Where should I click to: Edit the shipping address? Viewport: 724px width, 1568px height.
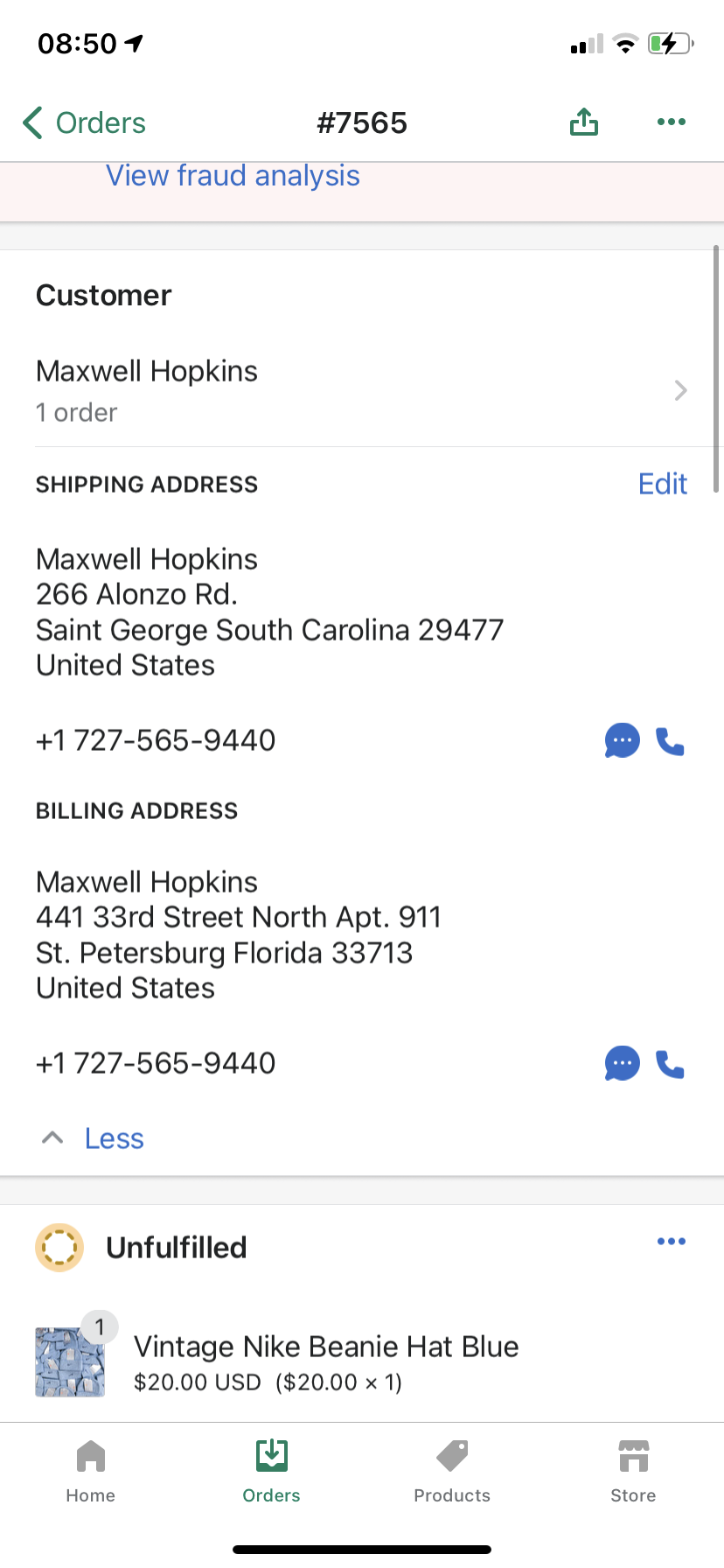662,484
